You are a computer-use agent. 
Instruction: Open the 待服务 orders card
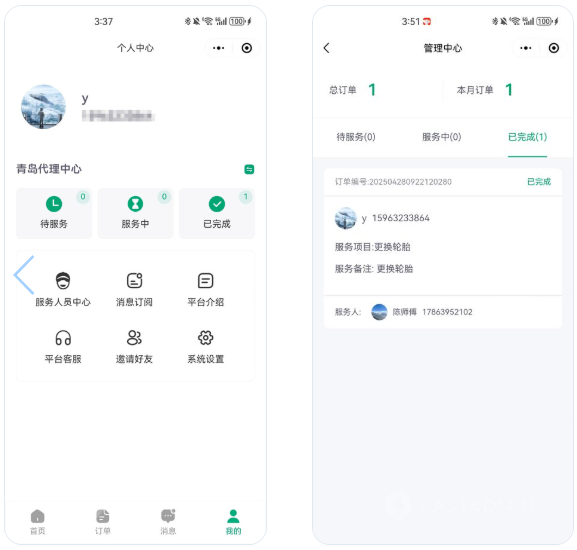54,213
